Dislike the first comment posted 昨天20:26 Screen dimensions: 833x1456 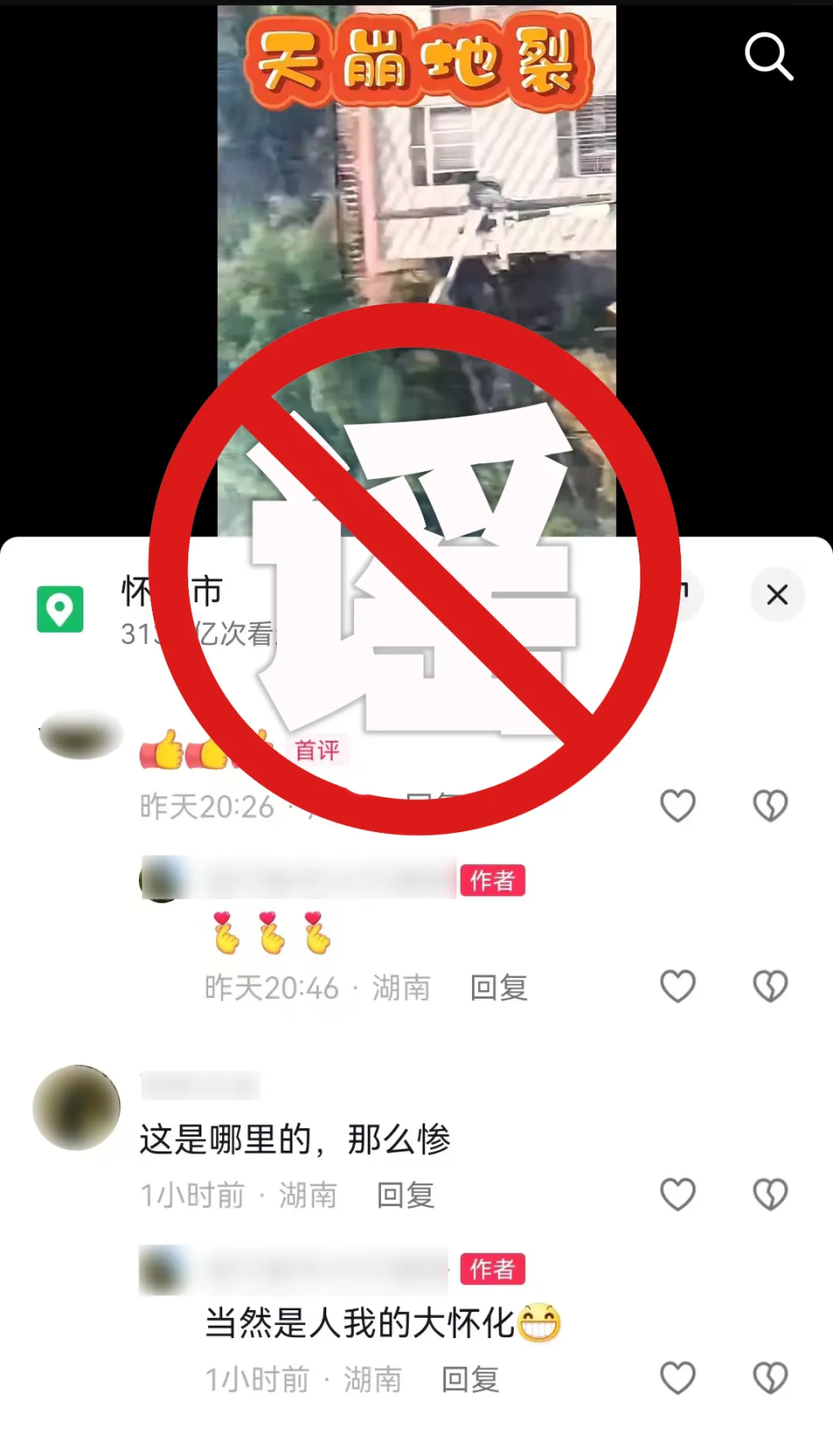pyautogui.click(x=770, y=806)
